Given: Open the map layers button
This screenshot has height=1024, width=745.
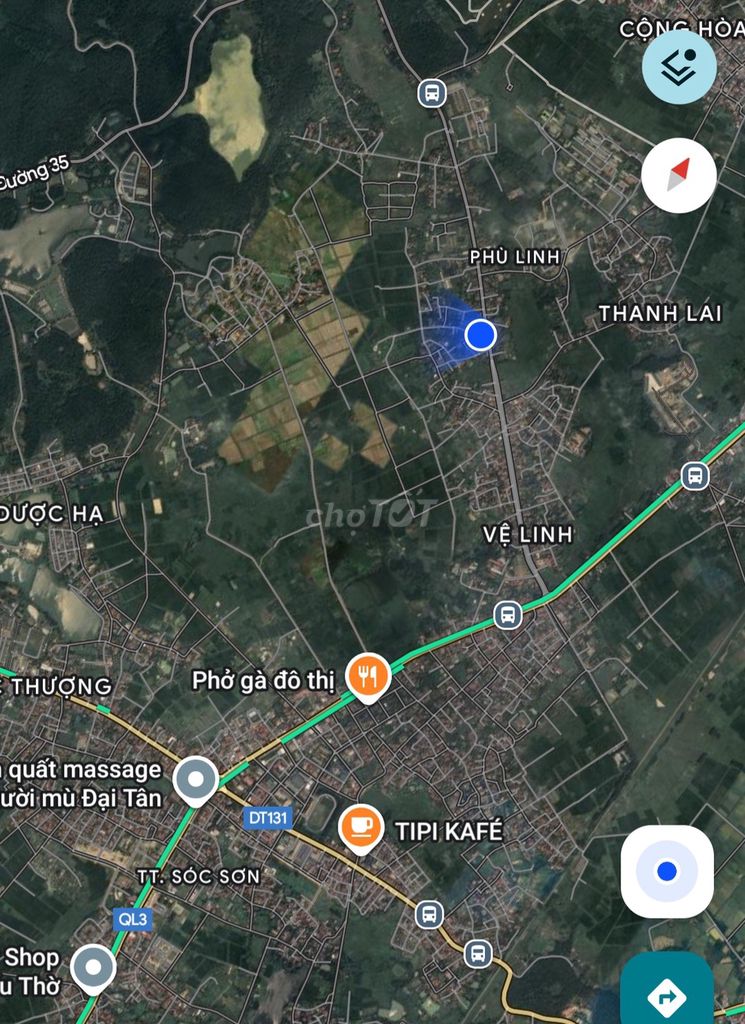Looking at the screenshot, I should coord(679,67).
